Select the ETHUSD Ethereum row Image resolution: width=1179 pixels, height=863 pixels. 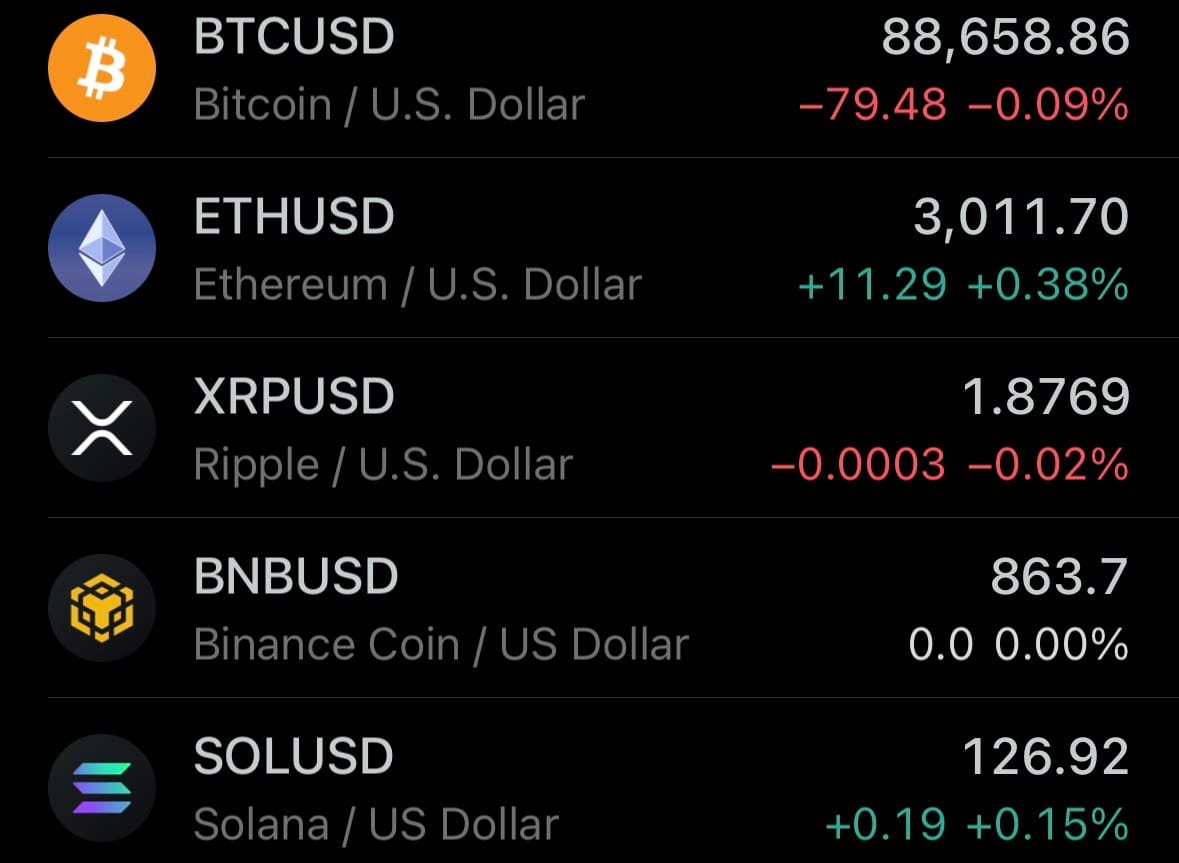[x=590, y=250]
